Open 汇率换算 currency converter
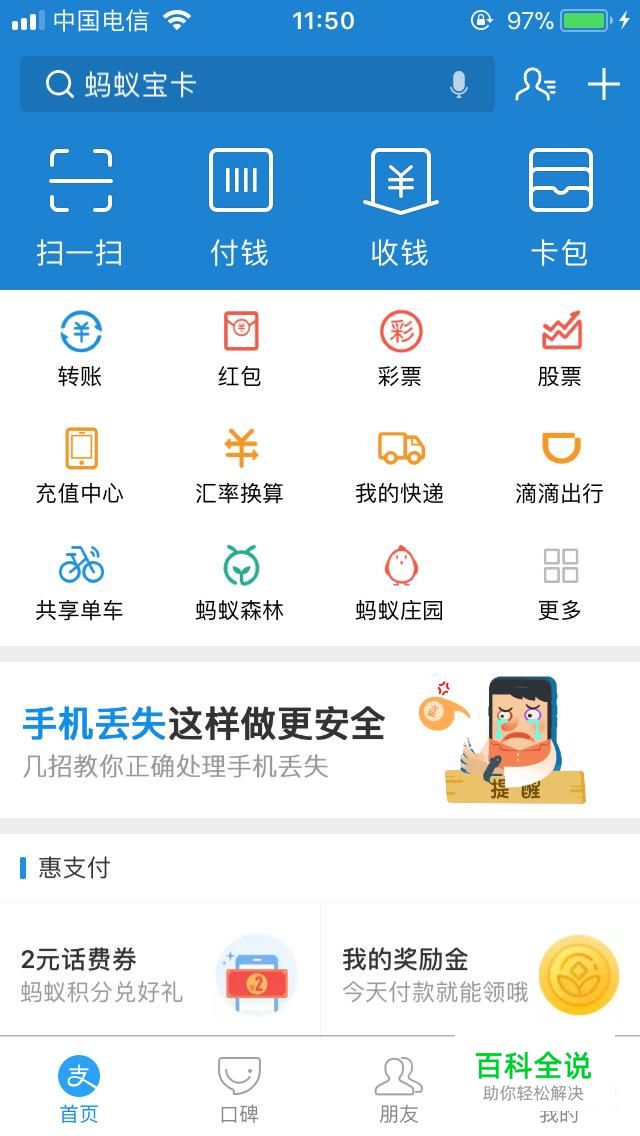The width and height of the screenshot is (640, 1136). pos(240,465)
